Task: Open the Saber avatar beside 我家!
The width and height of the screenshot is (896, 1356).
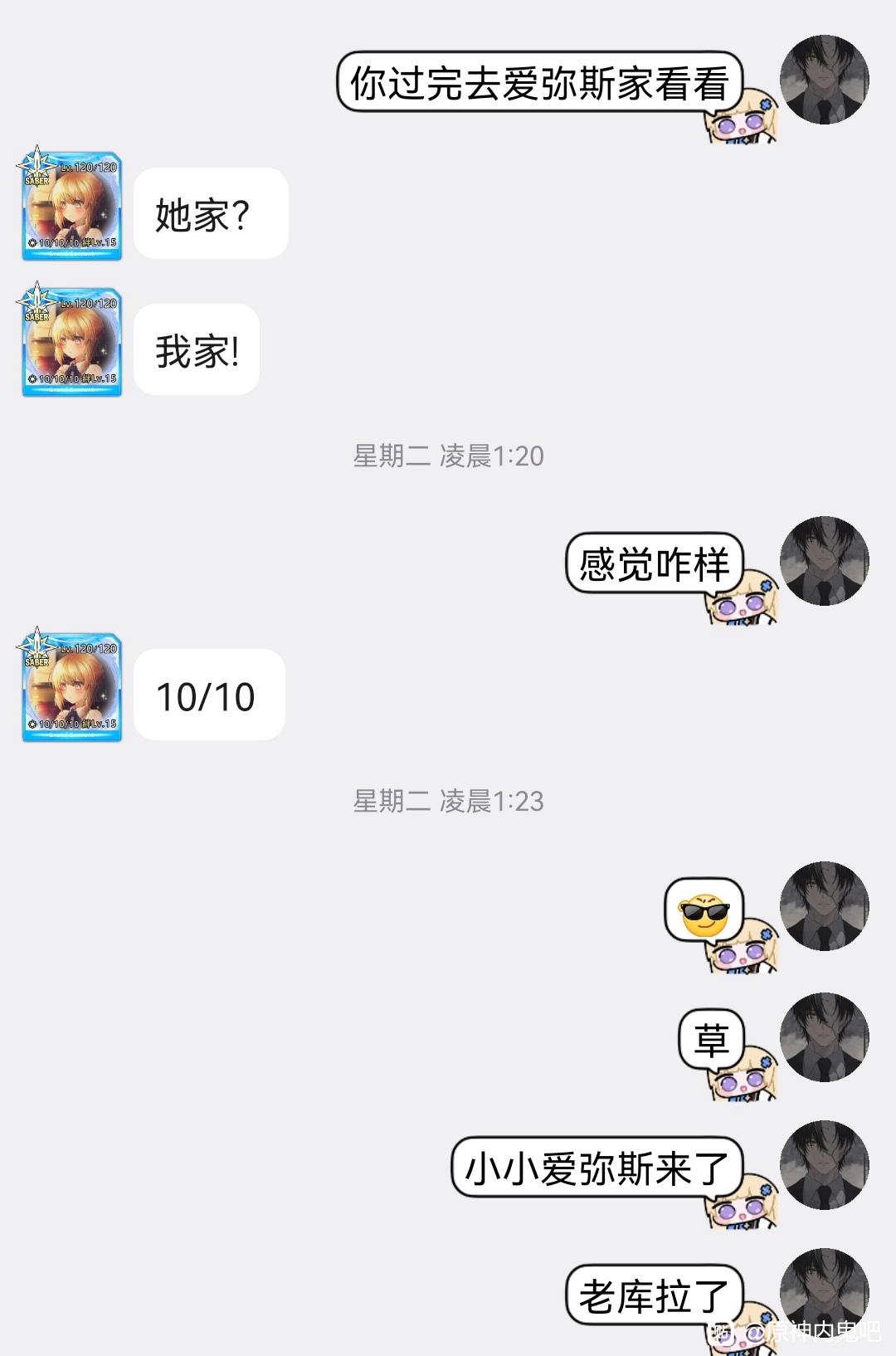Action: pos(71,343)
